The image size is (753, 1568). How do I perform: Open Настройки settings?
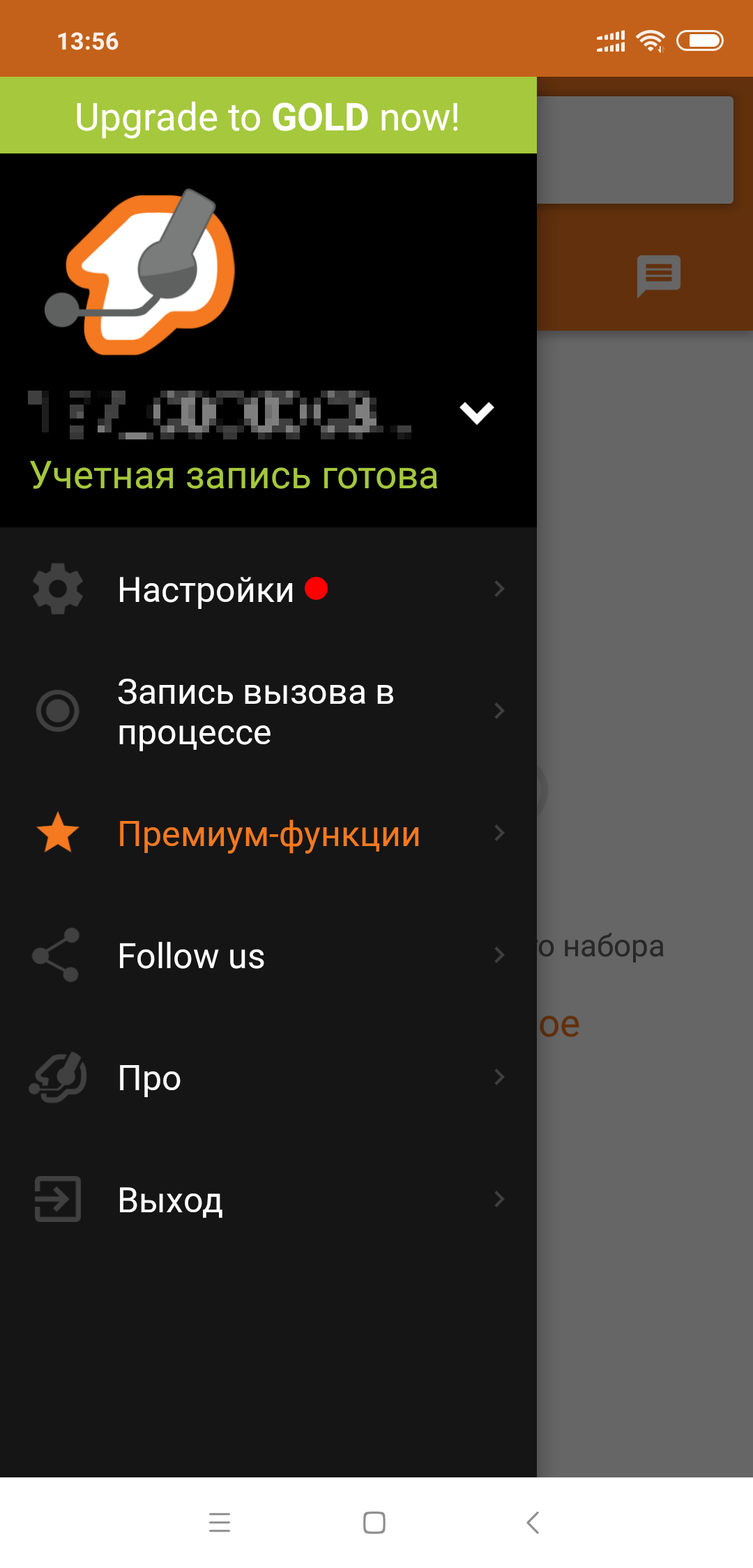(x=268, y=589)
